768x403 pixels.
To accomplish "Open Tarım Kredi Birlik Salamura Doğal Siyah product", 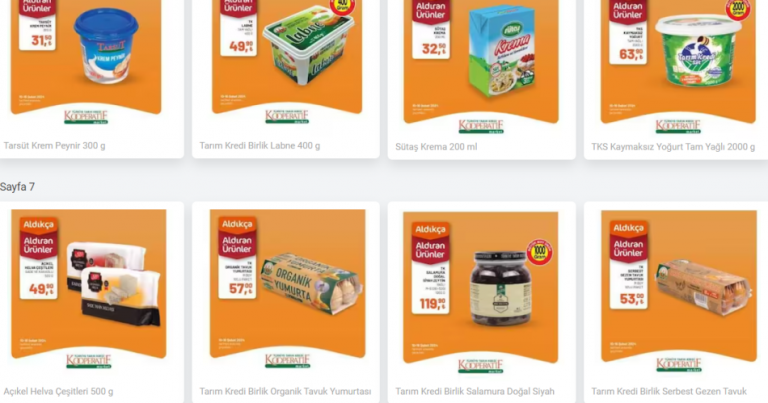I will [480, 290].
